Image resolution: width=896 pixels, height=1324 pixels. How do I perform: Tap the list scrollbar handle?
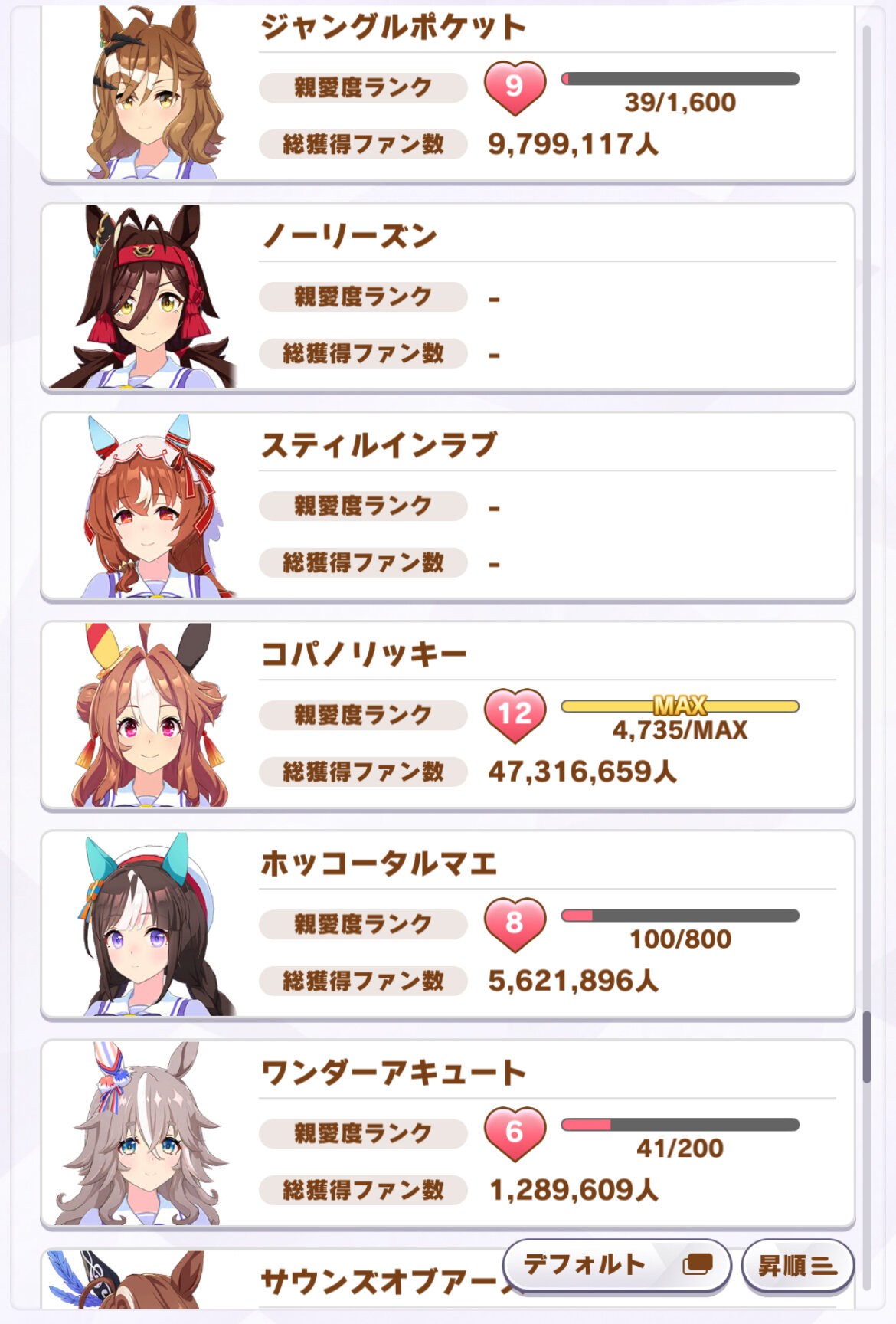tap(867, 1047)
